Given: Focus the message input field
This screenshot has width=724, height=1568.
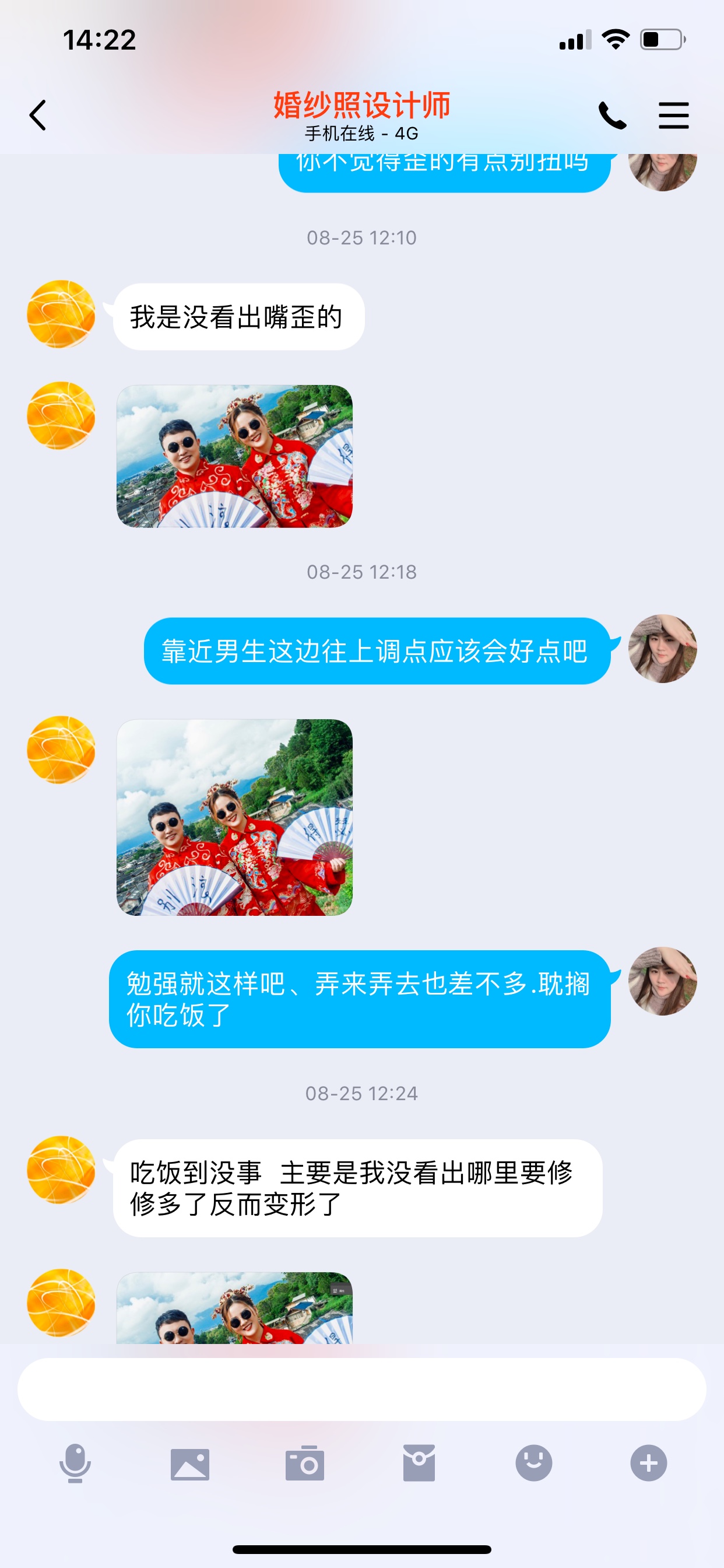Looking at the screenshot, I should pyautogui.click(x=361, y=1389).
